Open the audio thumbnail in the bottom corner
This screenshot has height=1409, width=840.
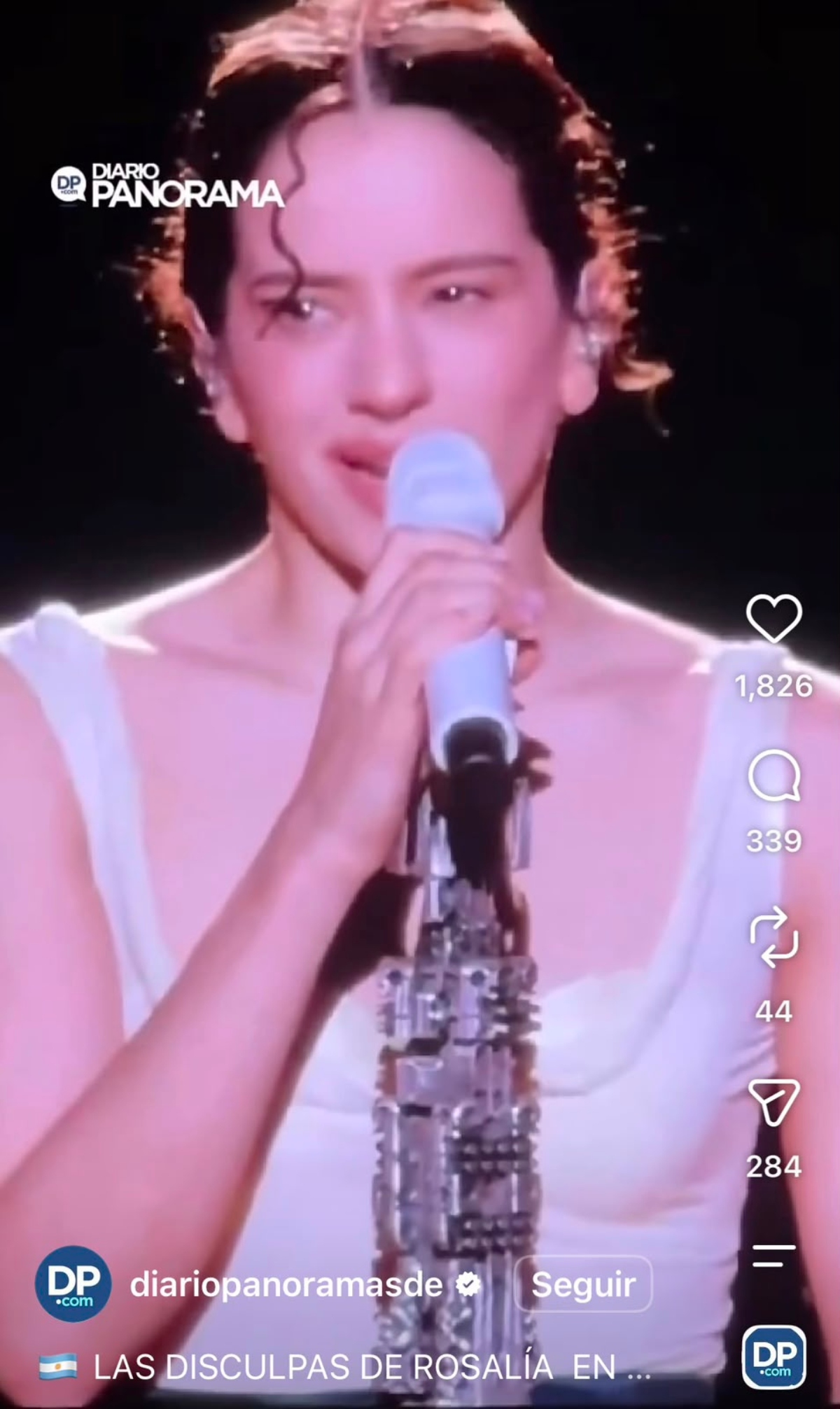click(773, 1357)
